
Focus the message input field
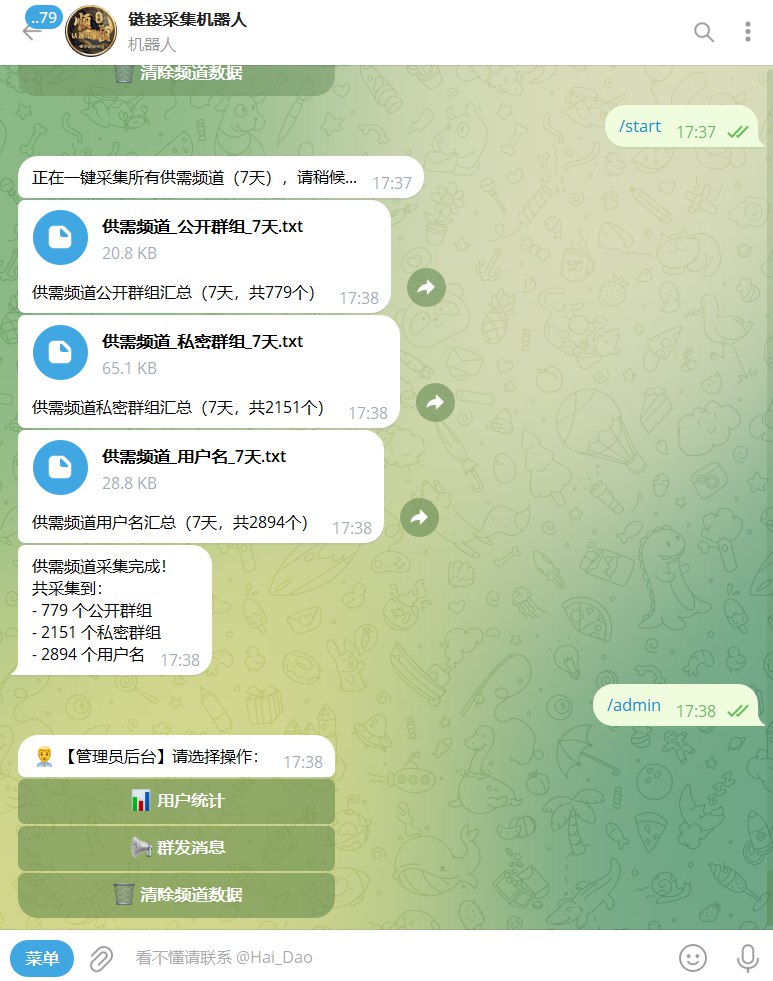(x=390, y=958)
